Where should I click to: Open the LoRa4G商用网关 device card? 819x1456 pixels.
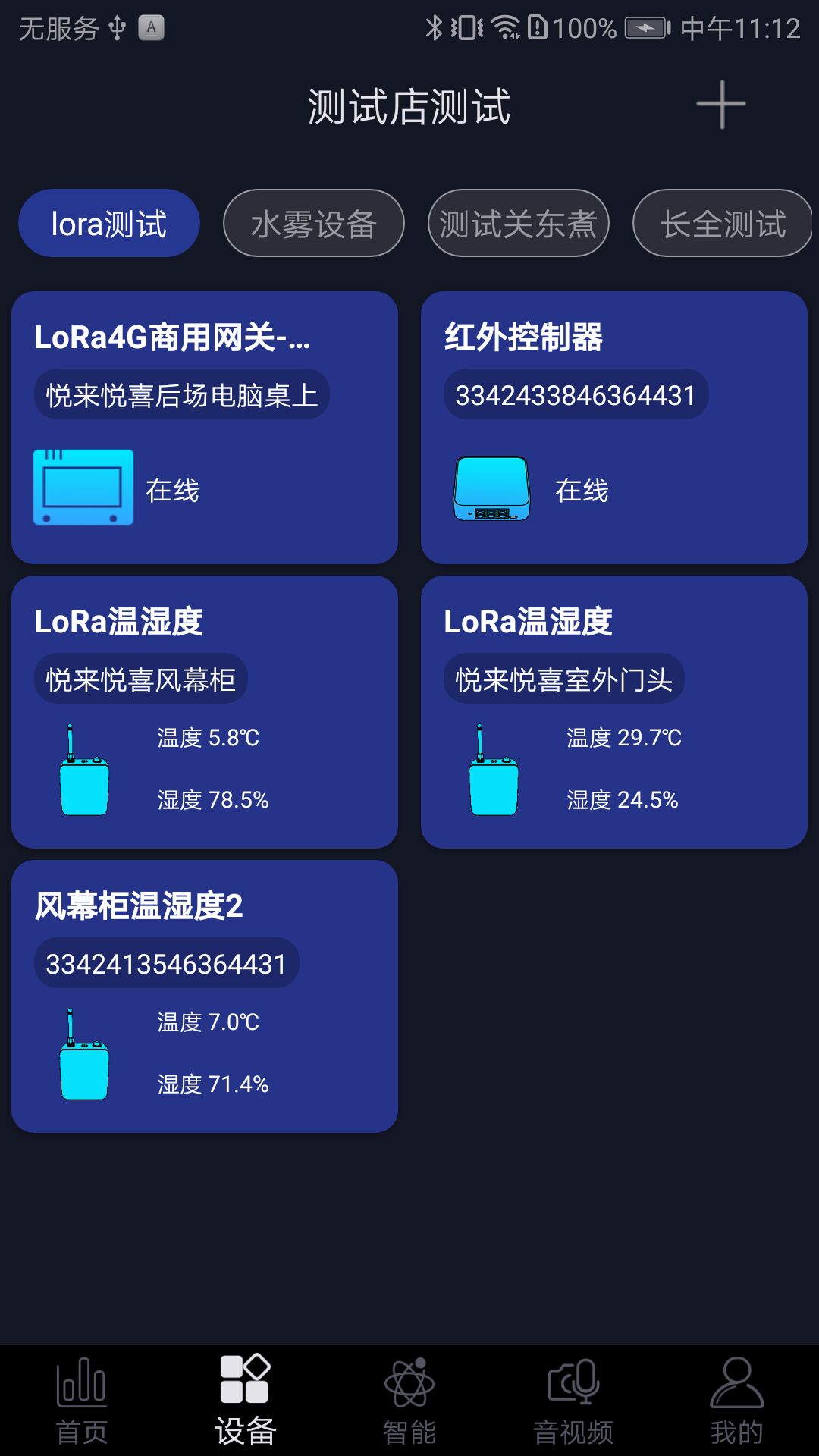click(205, 427)
